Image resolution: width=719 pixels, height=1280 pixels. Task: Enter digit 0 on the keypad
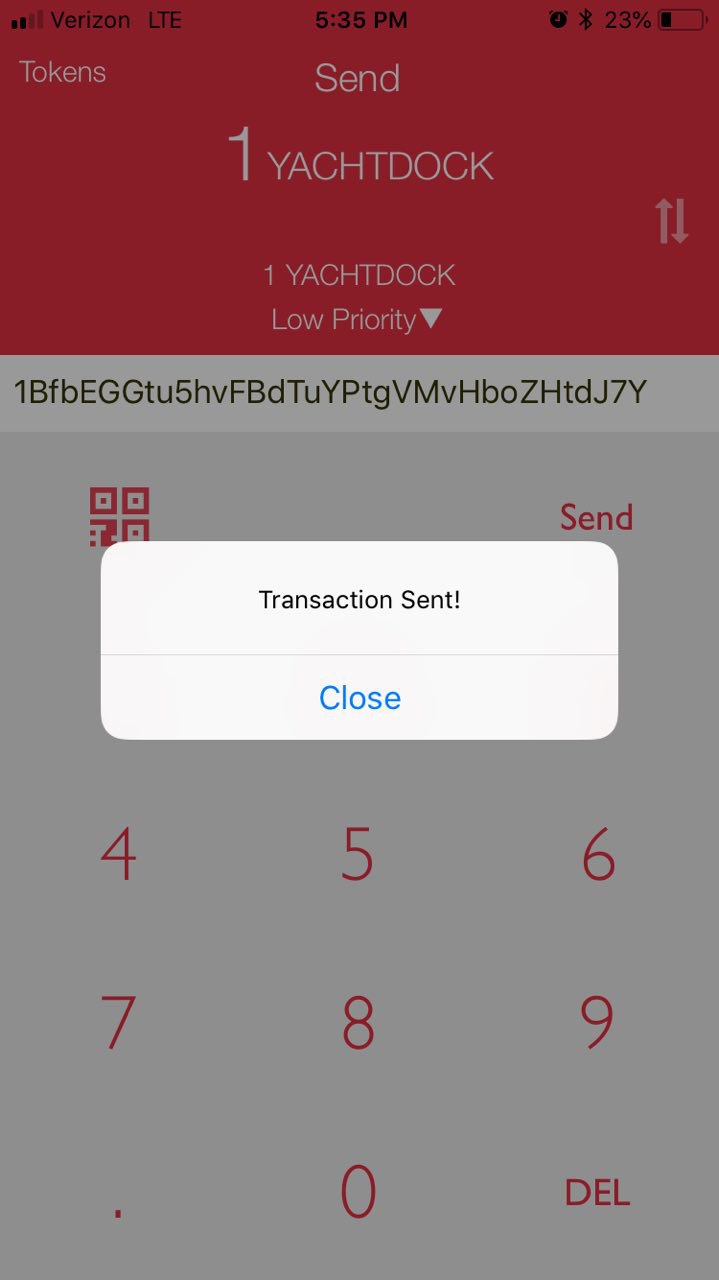point(358,1191)
